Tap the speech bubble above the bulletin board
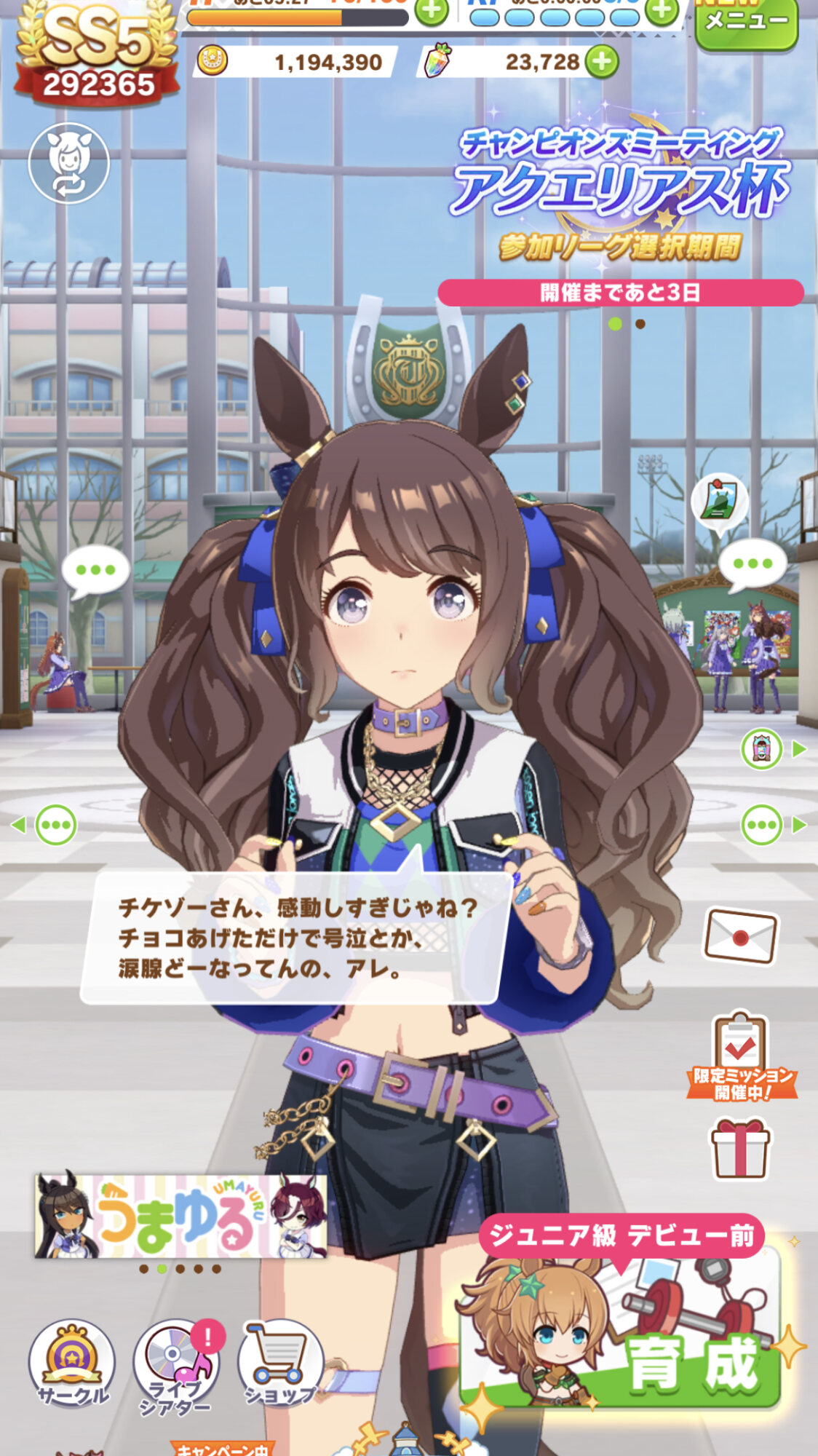This screenshot has height=1456, width=818. 753,564
